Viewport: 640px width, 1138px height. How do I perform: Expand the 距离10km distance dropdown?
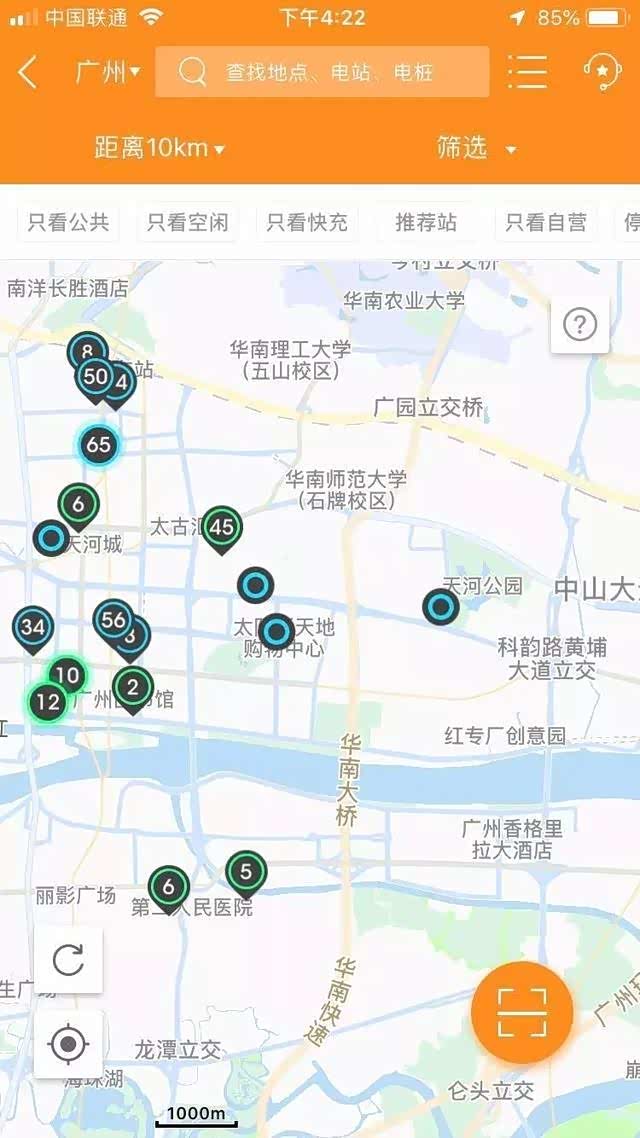160,148
